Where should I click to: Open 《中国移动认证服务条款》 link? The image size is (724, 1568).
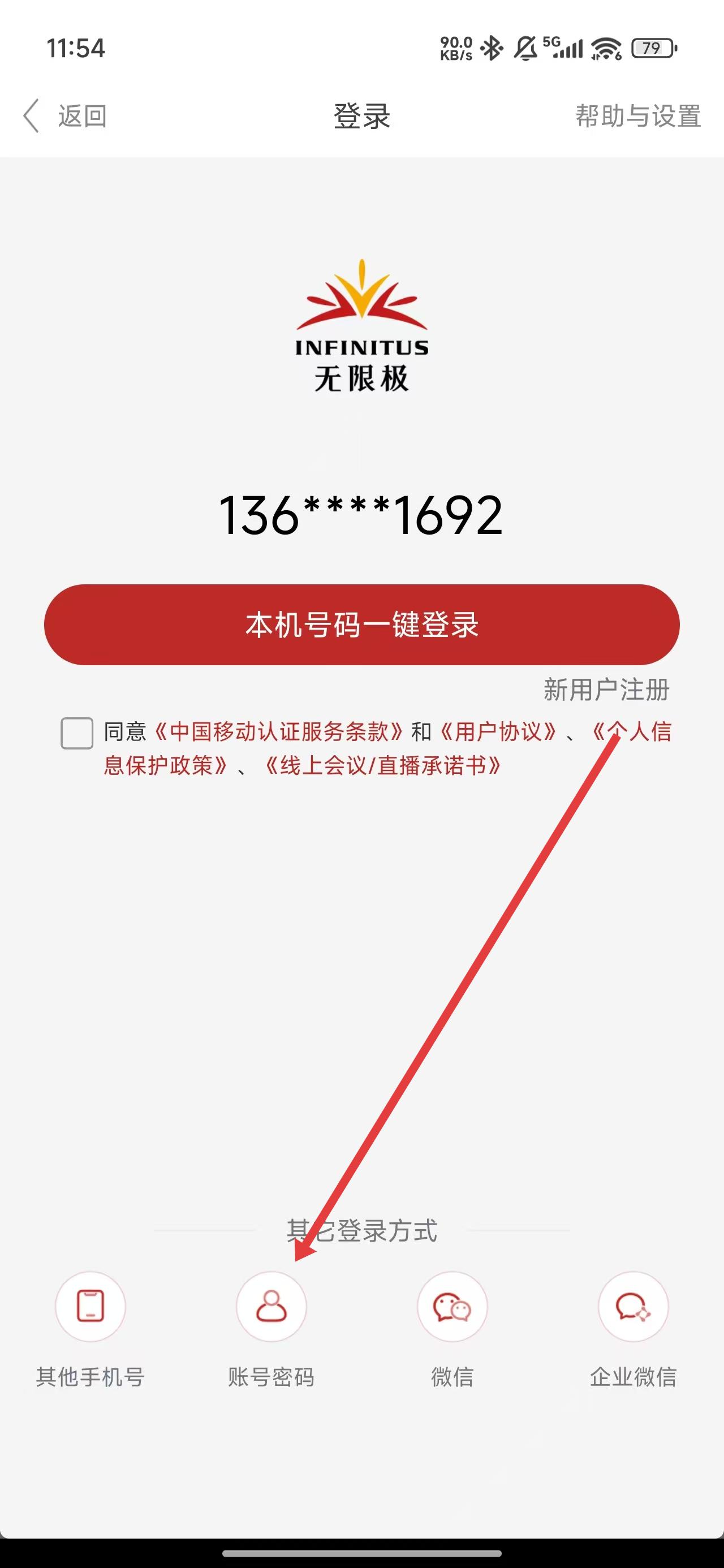[x=278, y=731]
